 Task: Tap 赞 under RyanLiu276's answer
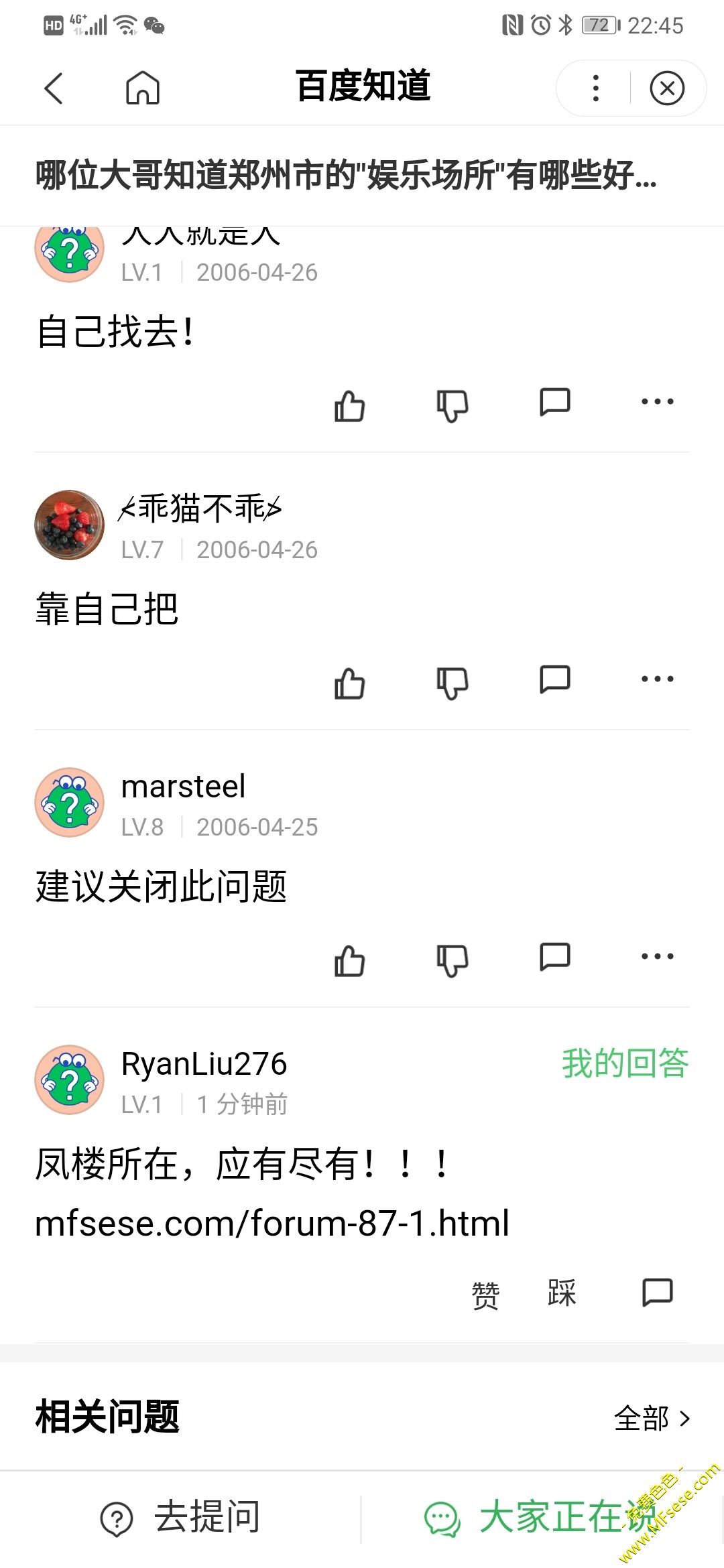click(x=485, y=1295)
